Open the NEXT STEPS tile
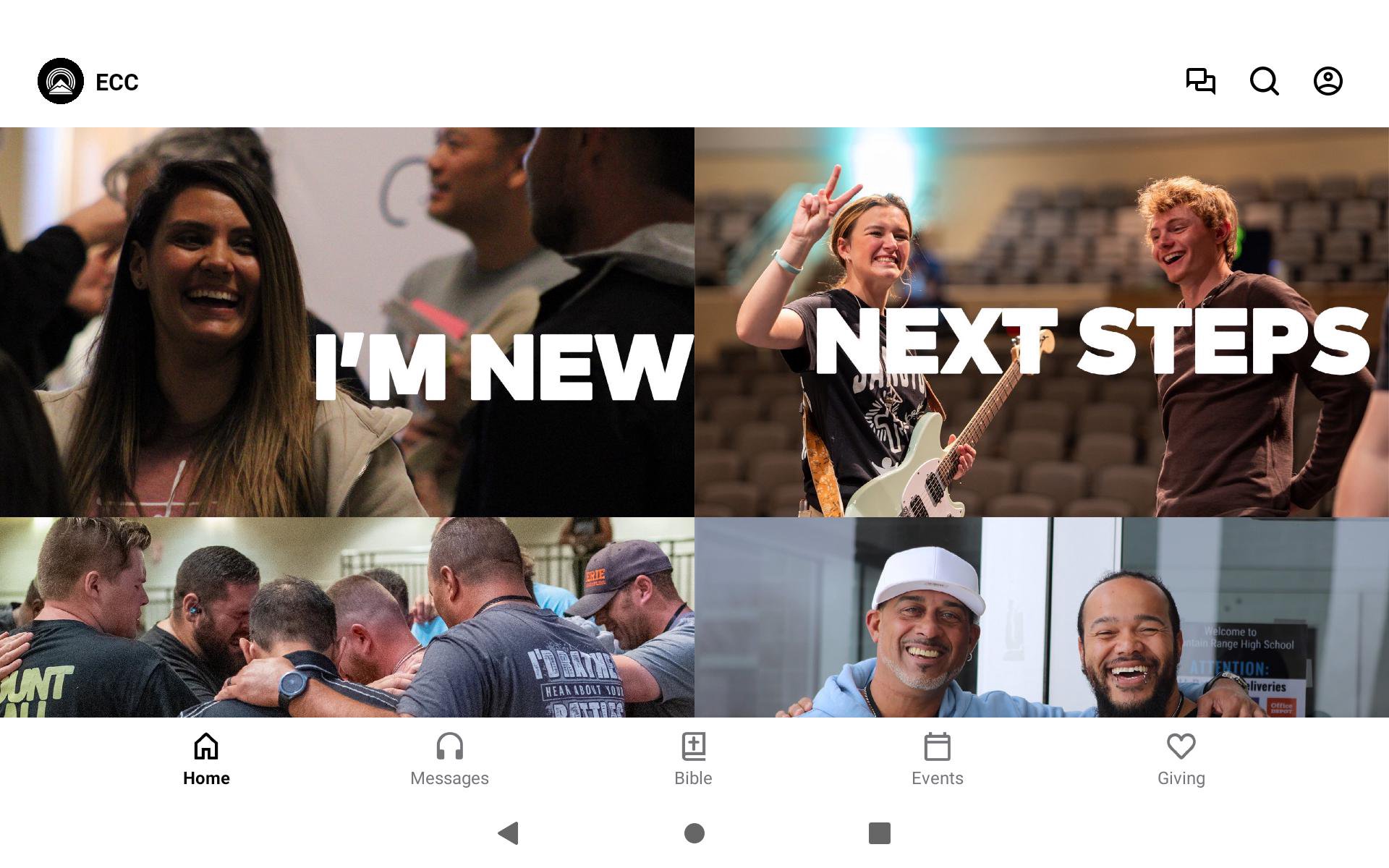The image size is (1389, 868). [1042, 322]
